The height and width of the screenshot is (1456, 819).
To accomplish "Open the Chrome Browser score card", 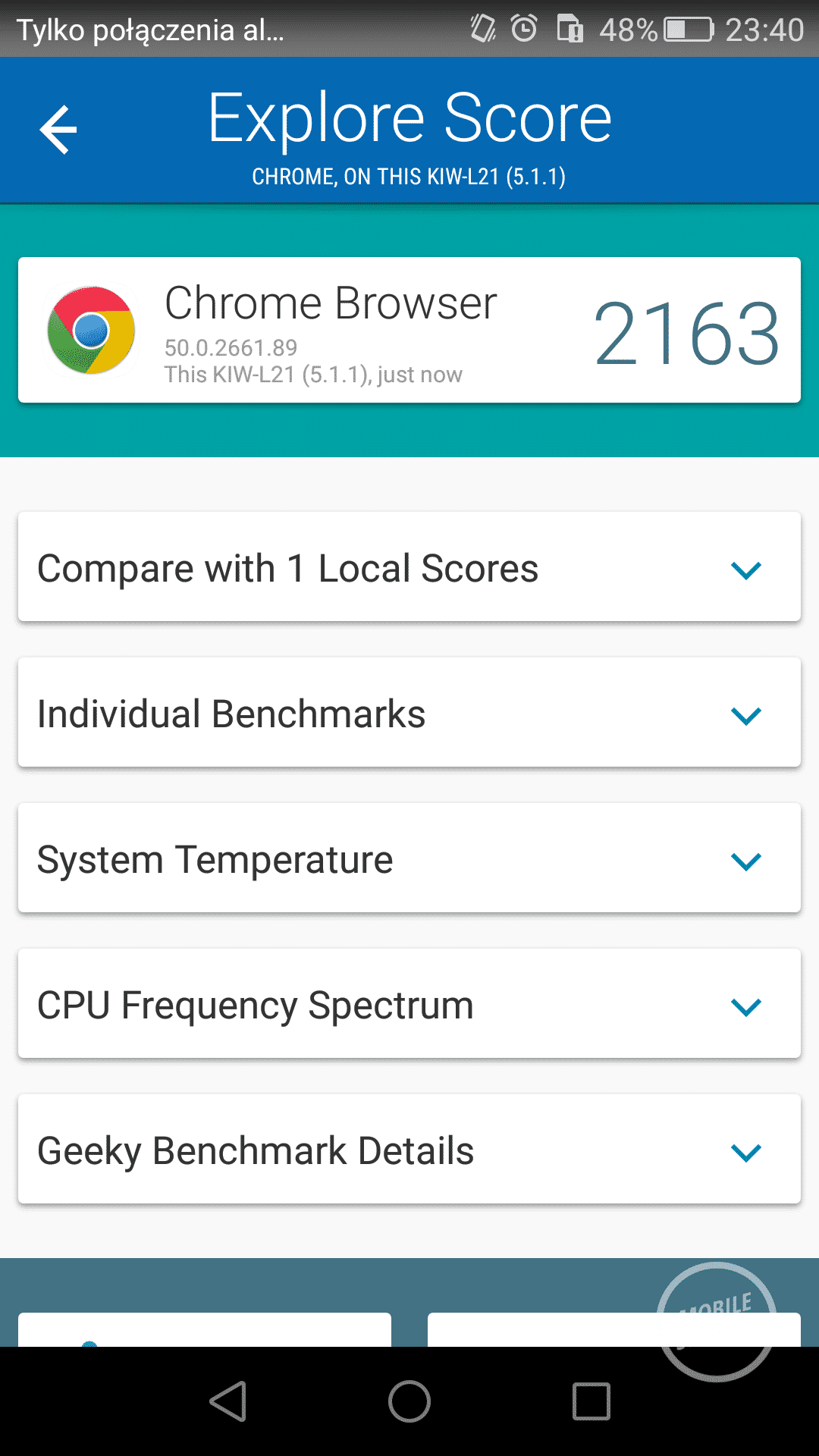I will pos(409,331).
